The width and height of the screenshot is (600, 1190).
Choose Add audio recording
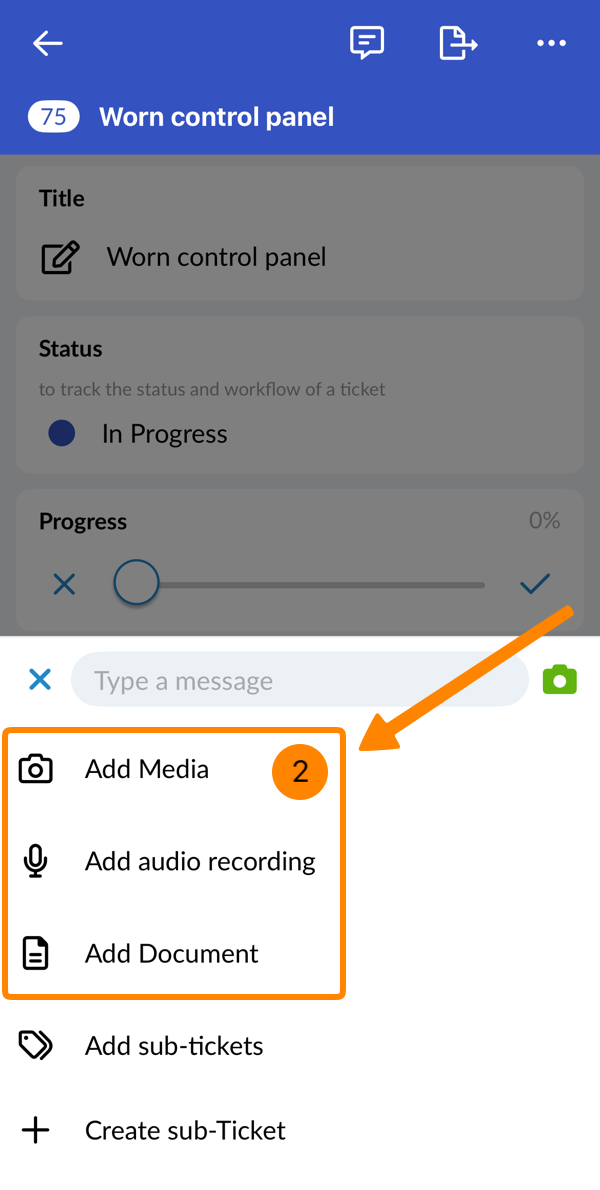point(199,861)
